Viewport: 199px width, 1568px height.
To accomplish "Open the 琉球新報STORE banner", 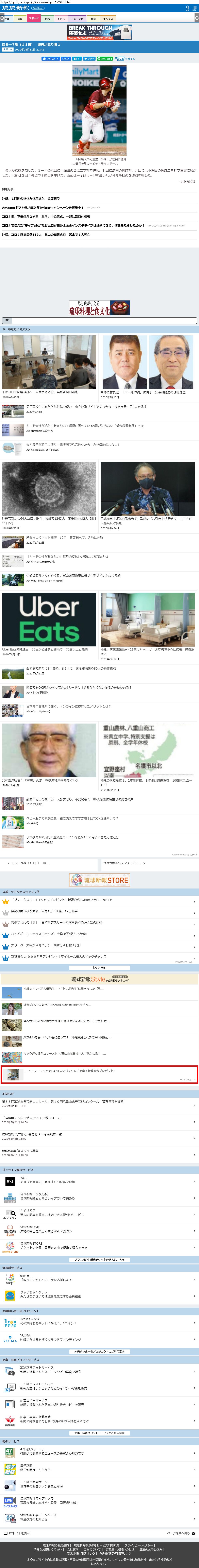I will (x=100, y=880).
